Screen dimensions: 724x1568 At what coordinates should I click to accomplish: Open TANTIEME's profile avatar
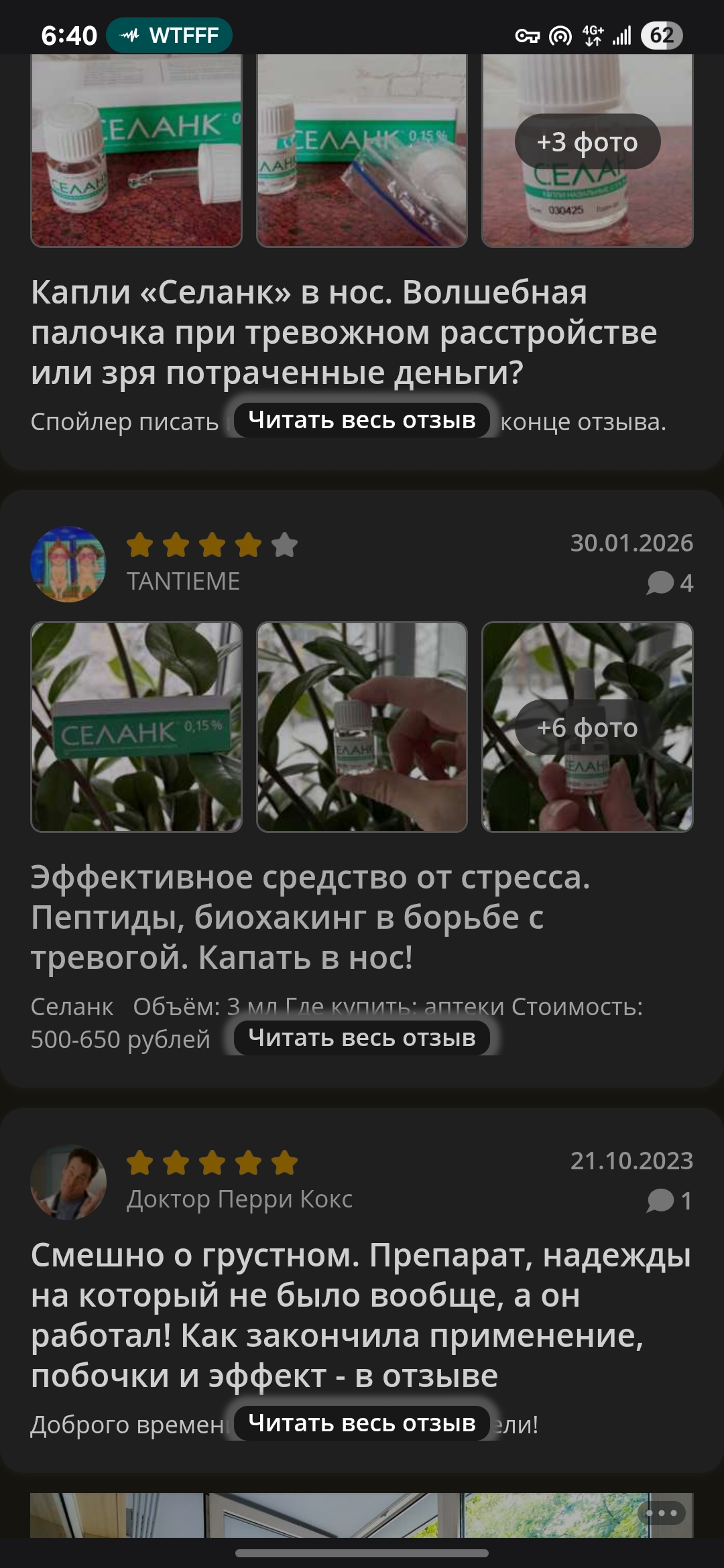tap(68, 564)
